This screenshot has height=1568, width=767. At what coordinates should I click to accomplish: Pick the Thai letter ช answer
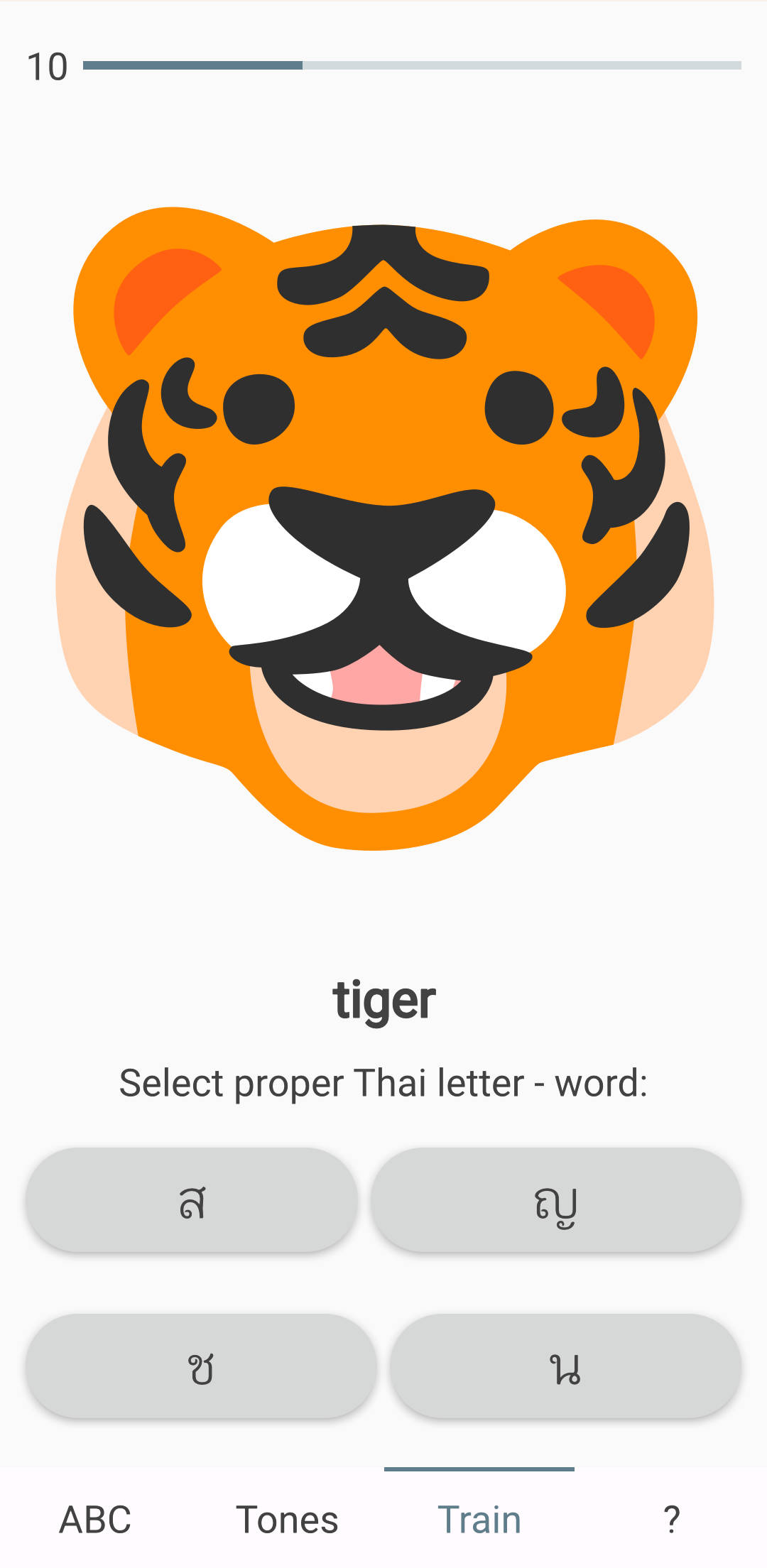201,1366
